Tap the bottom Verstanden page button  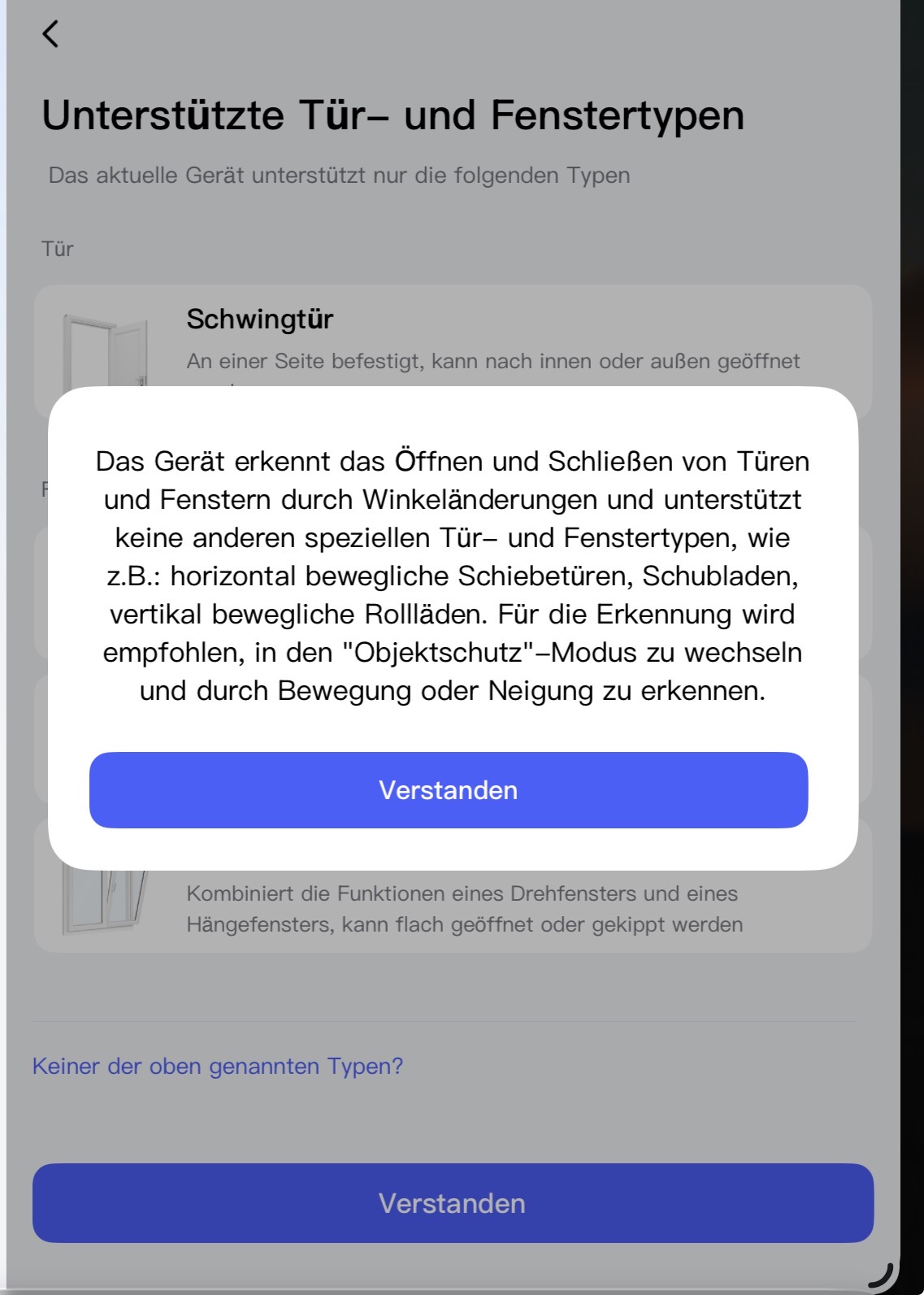click(453, 1202)
